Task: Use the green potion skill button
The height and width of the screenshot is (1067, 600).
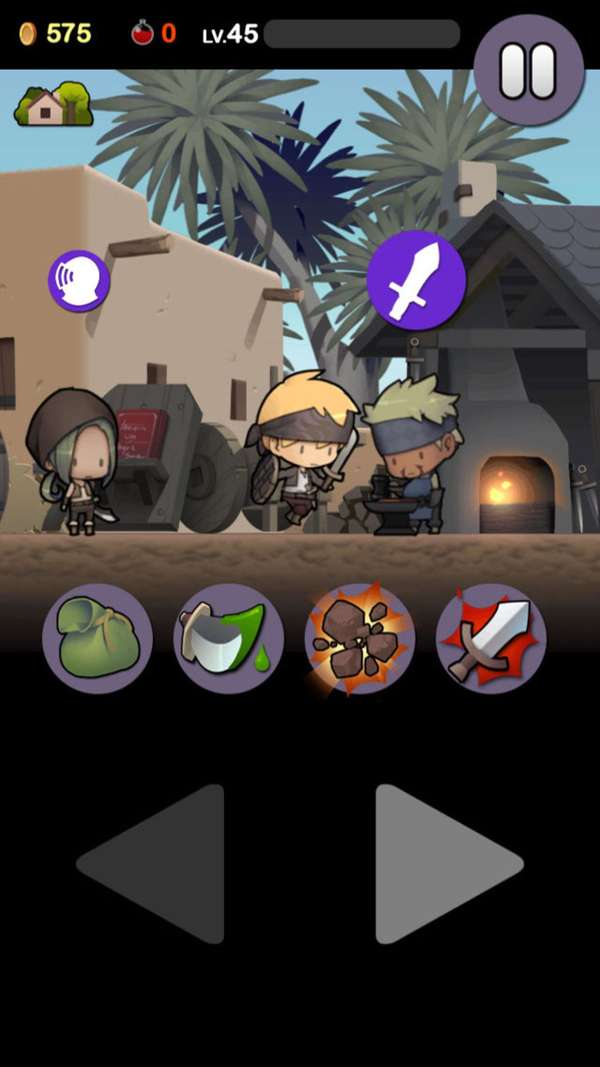Action: (228, 639)
